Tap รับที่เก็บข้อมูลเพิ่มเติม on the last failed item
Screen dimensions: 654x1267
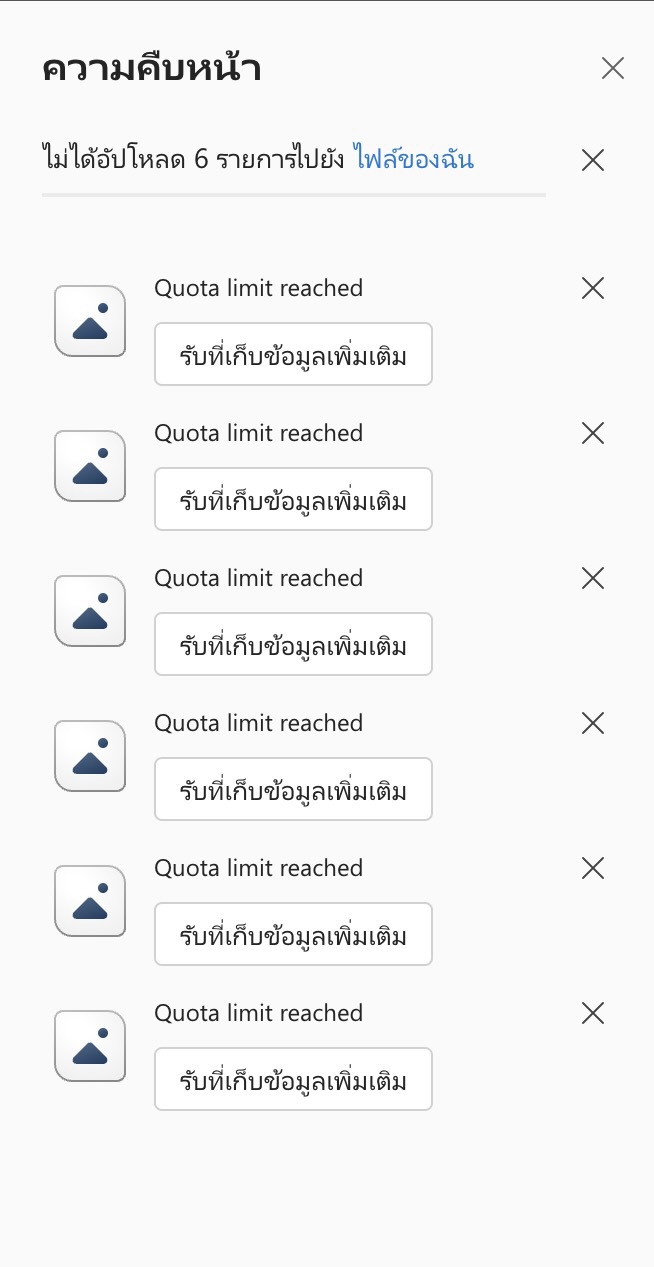pyautogui.click(x=293, y=1079)
